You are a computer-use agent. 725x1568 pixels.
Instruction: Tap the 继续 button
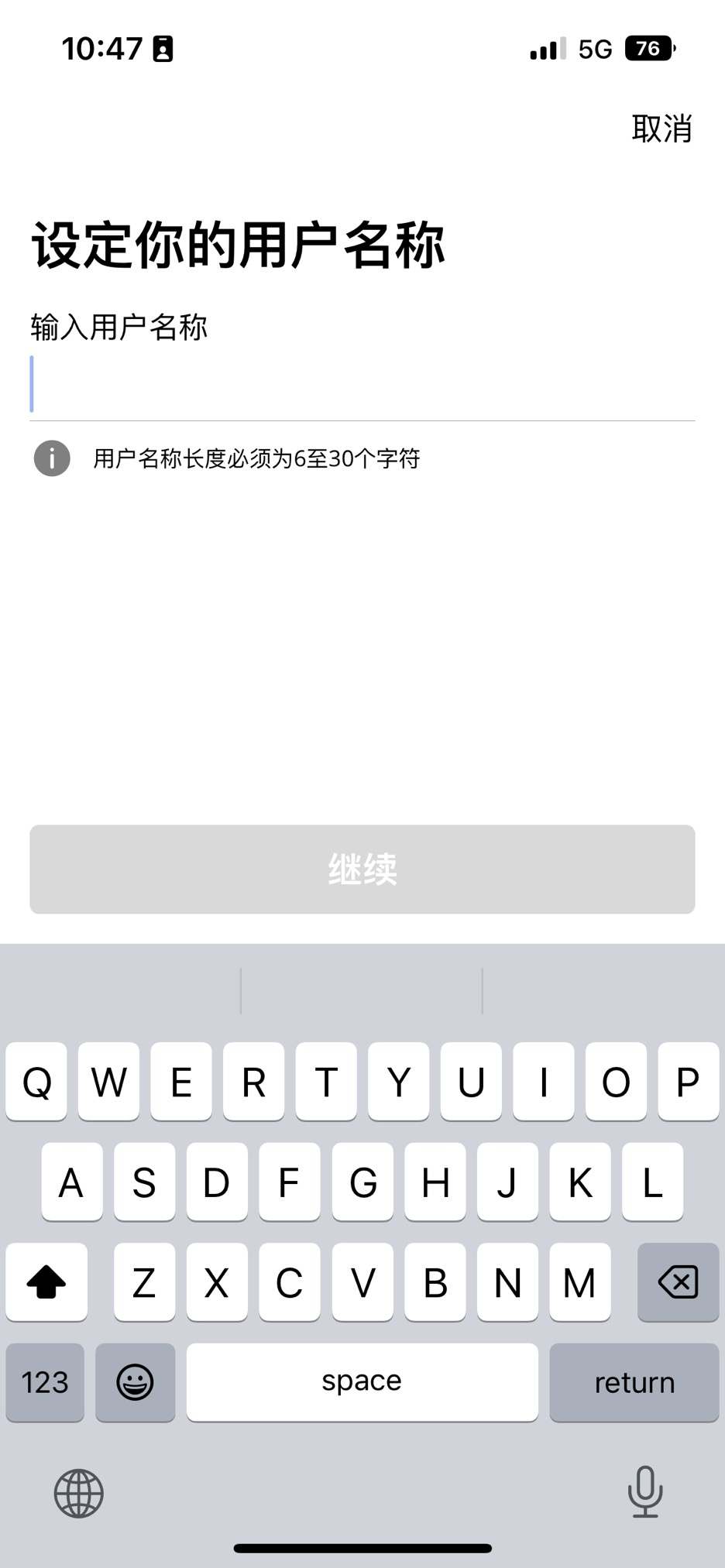tap(362, 869)
